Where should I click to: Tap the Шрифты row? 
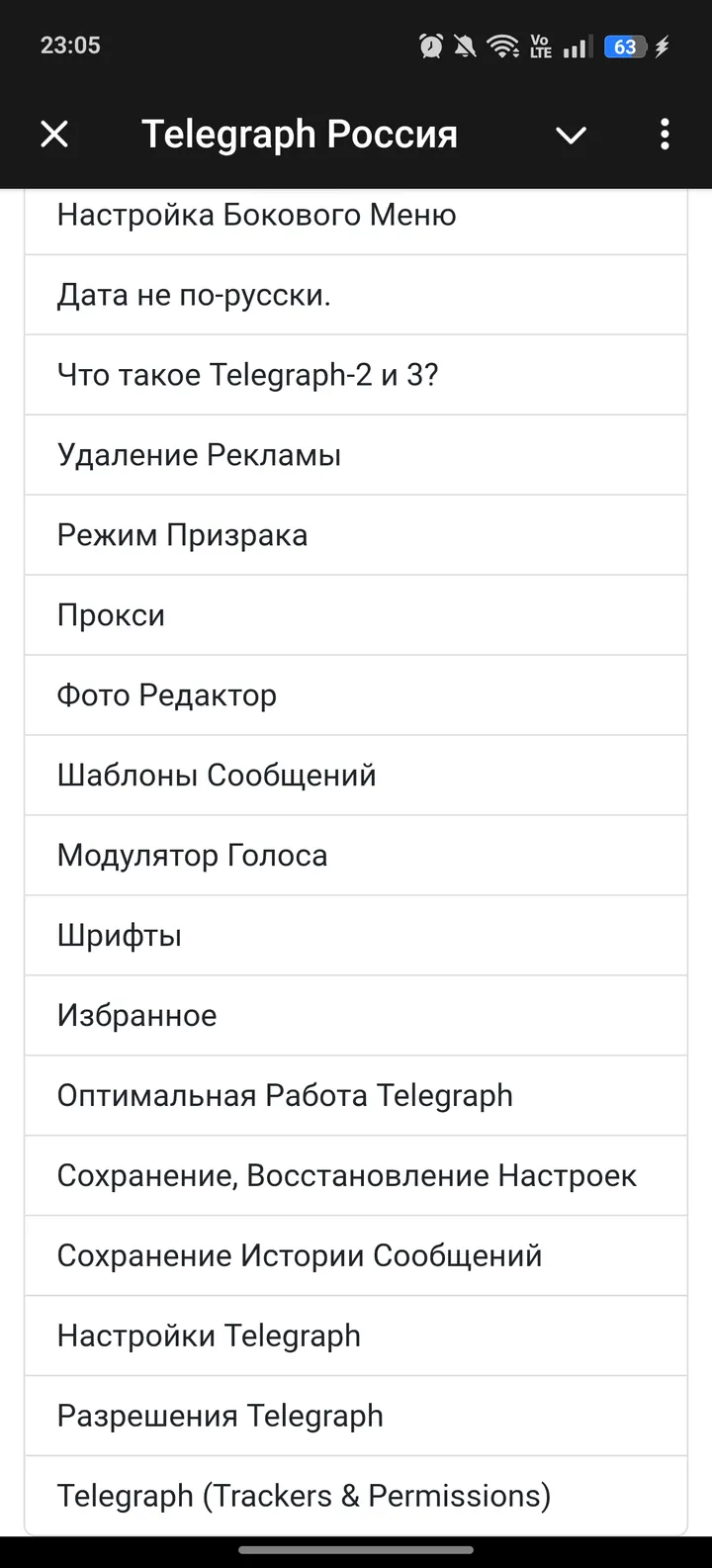120,936
